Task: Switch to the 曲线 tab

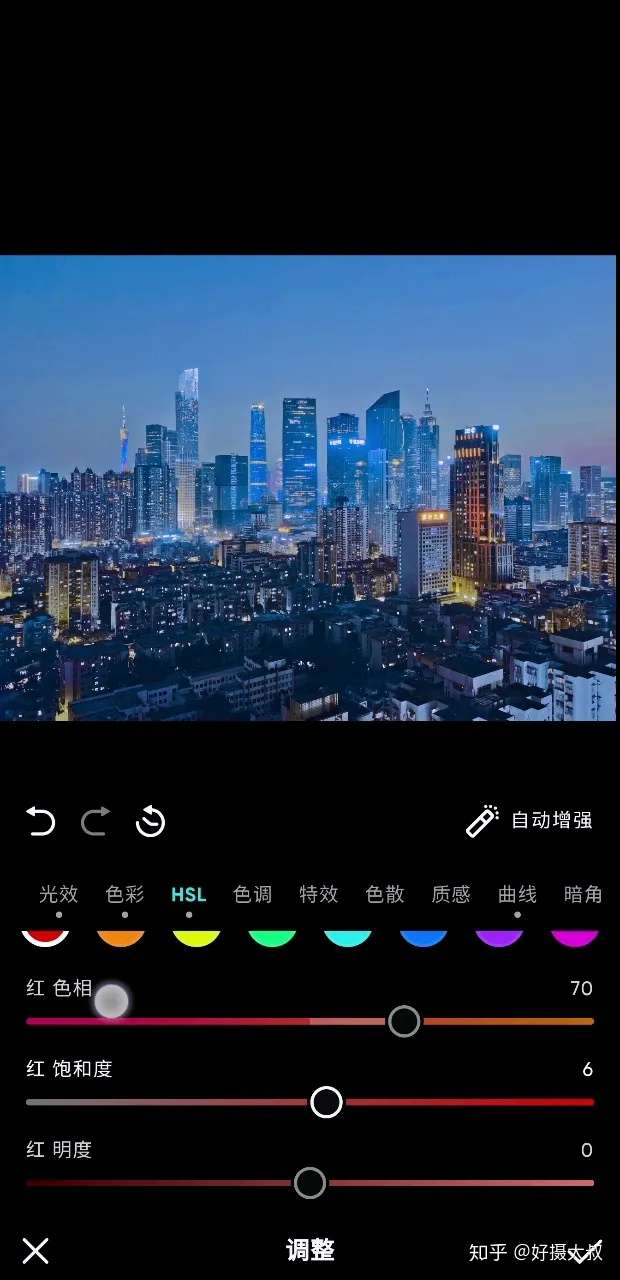Action: click(x=517, y=894)
